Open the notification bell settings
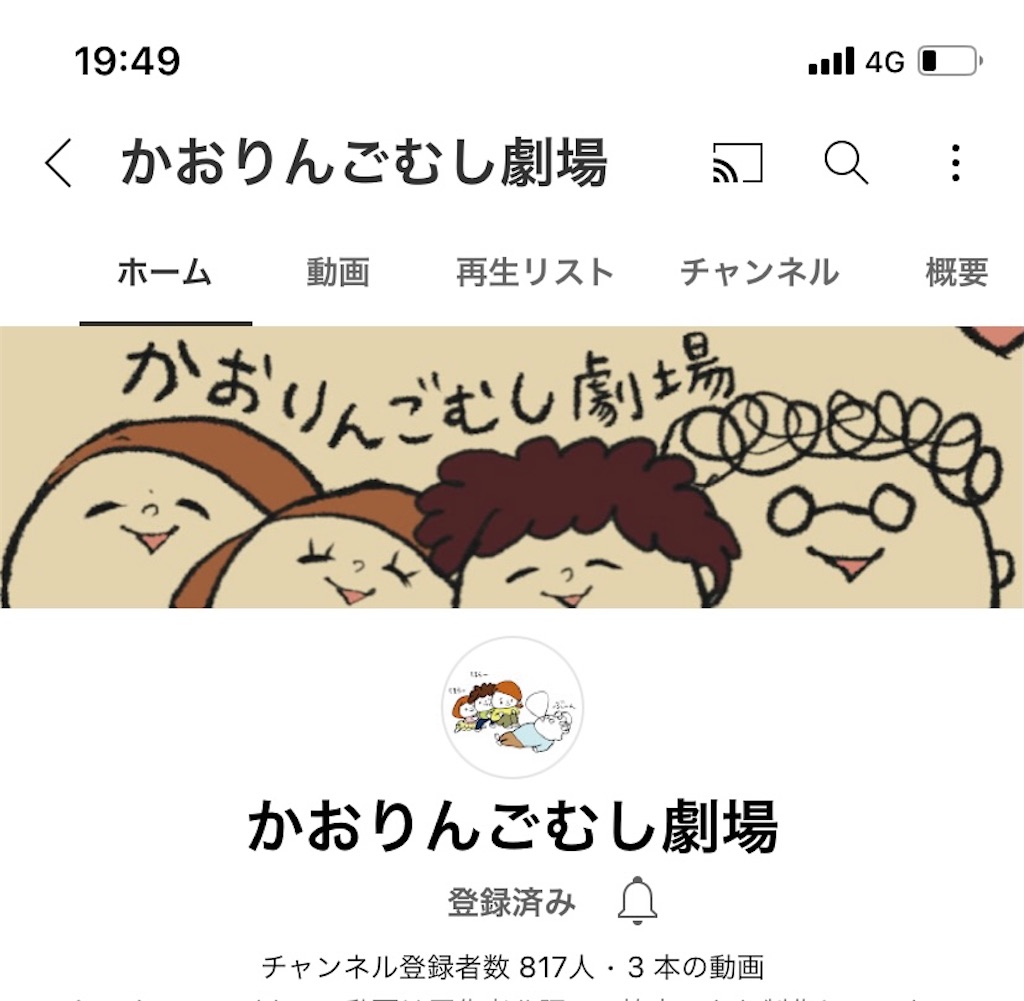This screenshot has height=1001, width=1024. (x=637, y=901)
